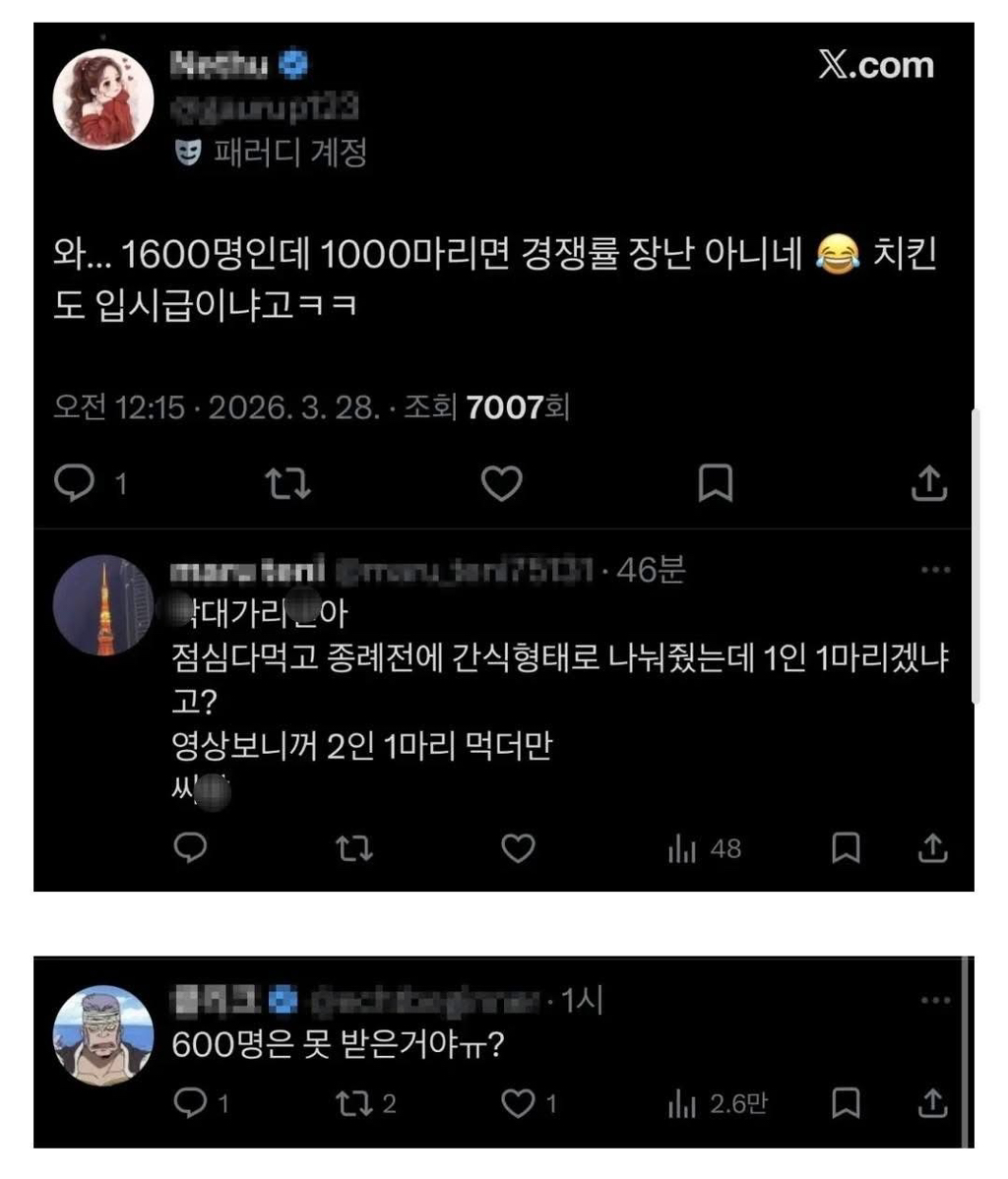Tap the heart icon to like the main tweet
Screen dimensions: 1008x1179
(503, 481)
